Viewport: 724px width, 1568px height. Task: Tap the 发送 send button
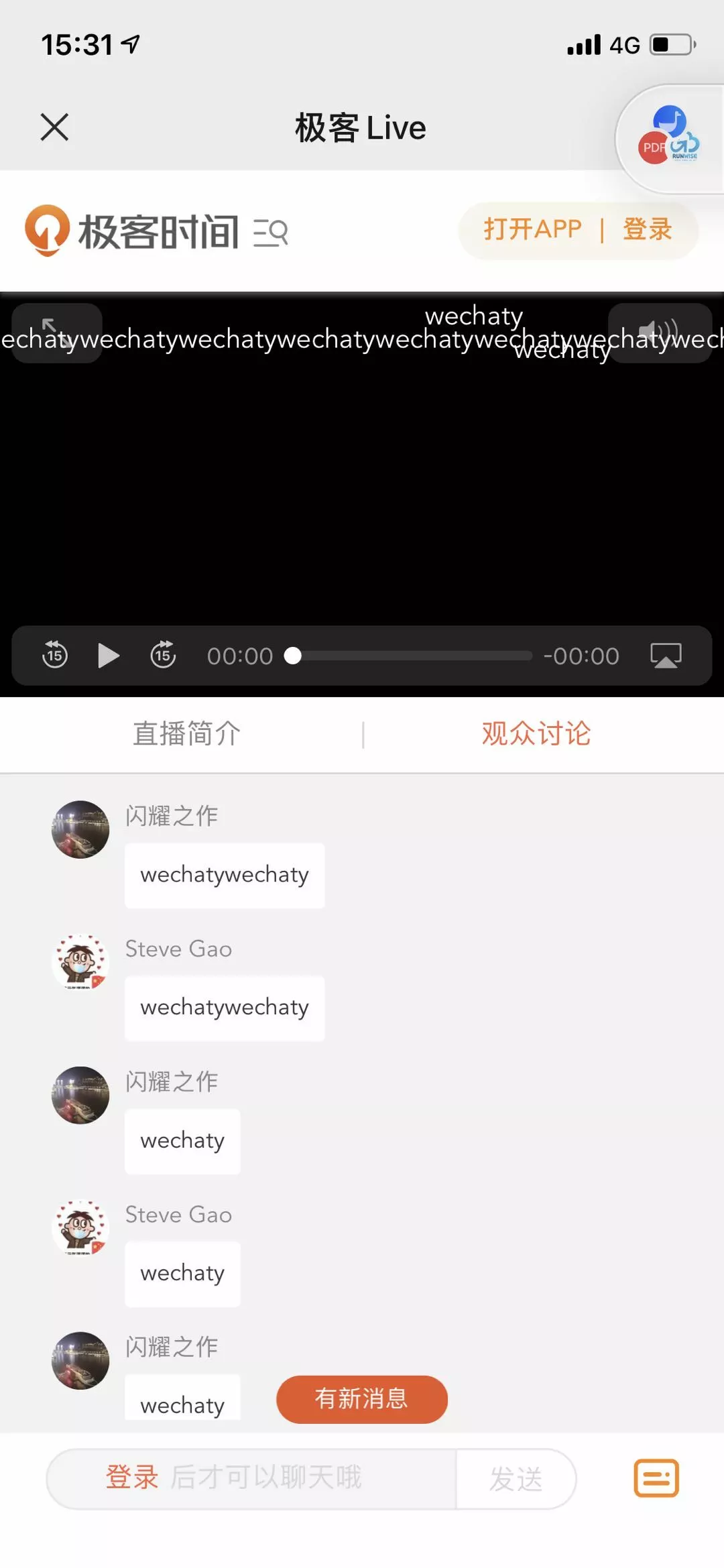516,1479
